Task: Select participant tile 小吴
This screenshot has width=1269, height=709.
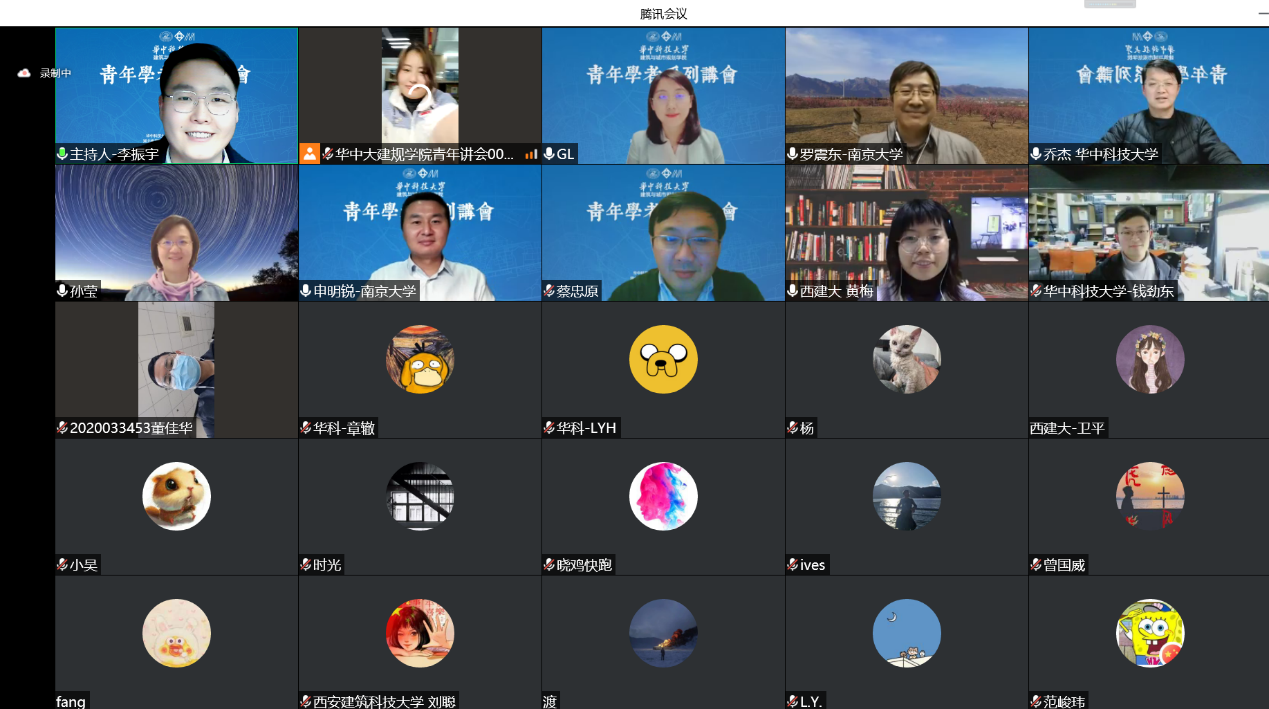Action: coord(176,506)
